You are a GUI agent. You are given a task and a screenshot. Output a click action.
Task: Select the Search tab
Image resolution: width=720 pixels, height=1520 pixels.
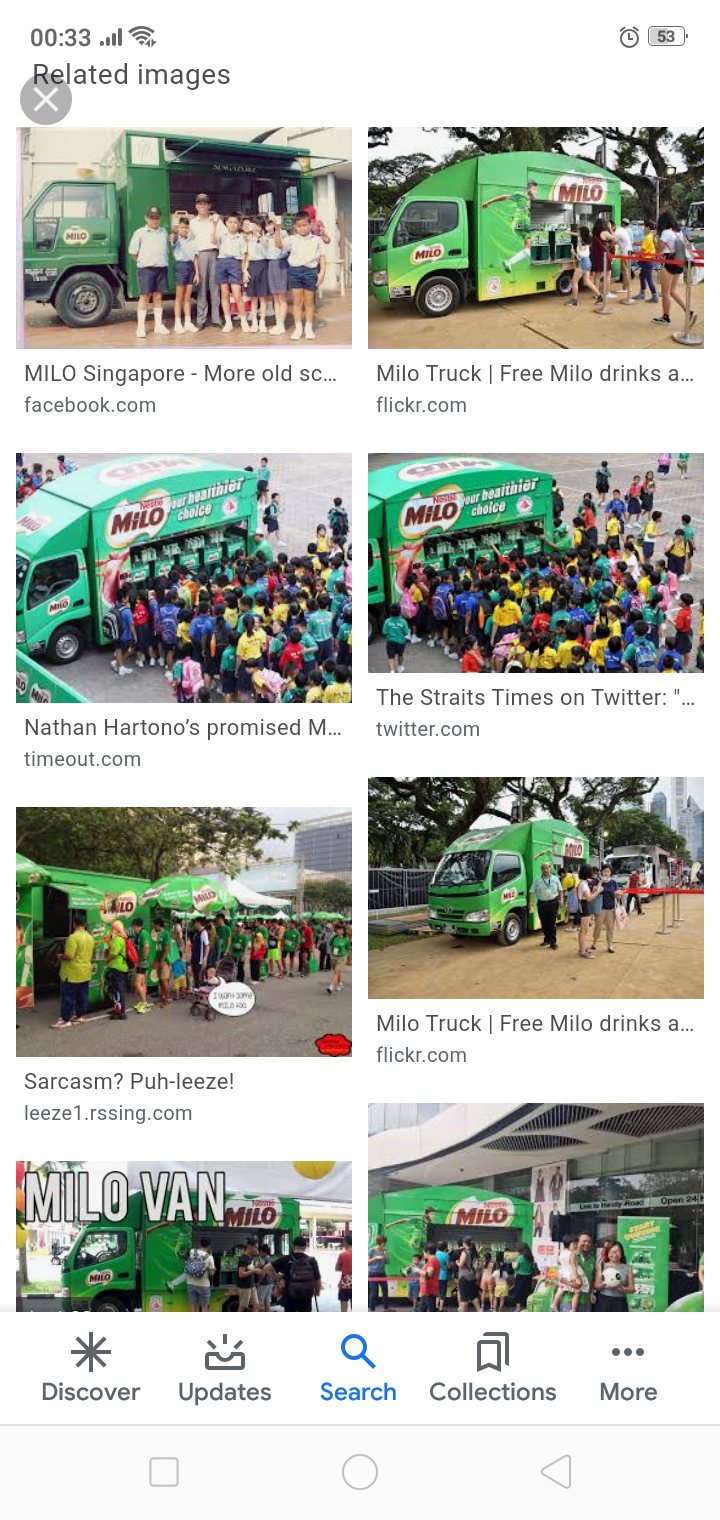[358, 1369]
